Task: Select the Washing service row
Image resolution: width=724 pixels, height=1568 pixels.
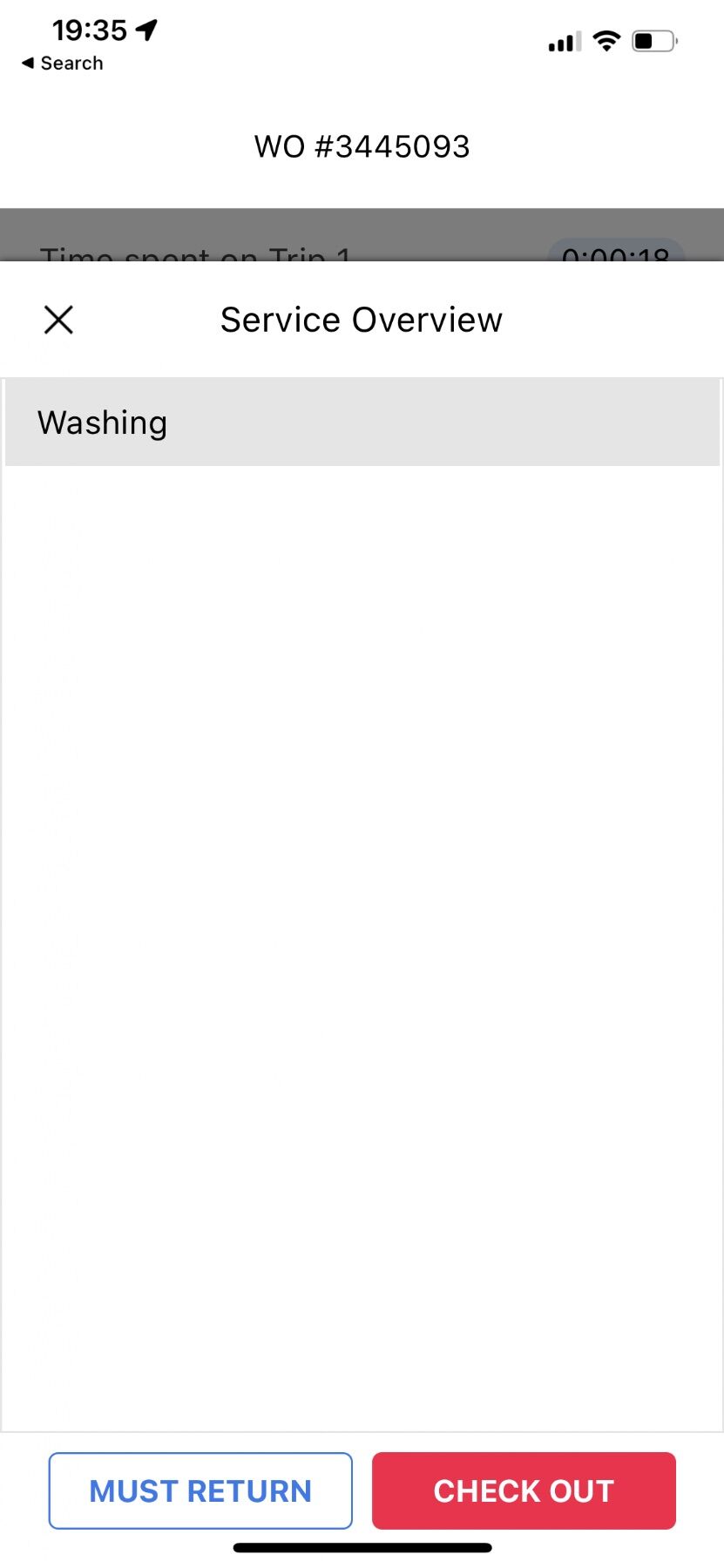Action: (362, 422)
